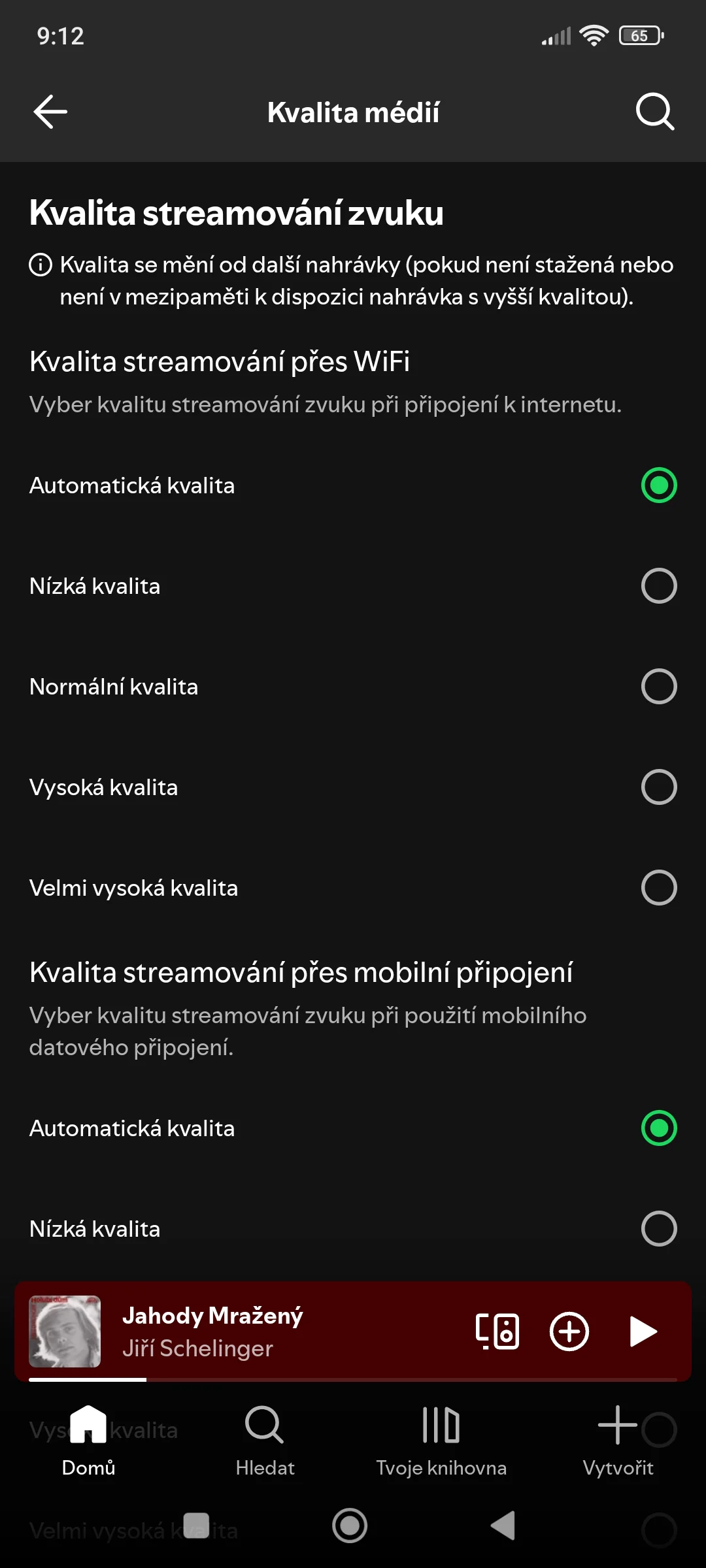This screenshot has height=1568, width=706.
Task: Choose Vysoká kvalita for WiFi streaming
Action: [x=658, y=787]
